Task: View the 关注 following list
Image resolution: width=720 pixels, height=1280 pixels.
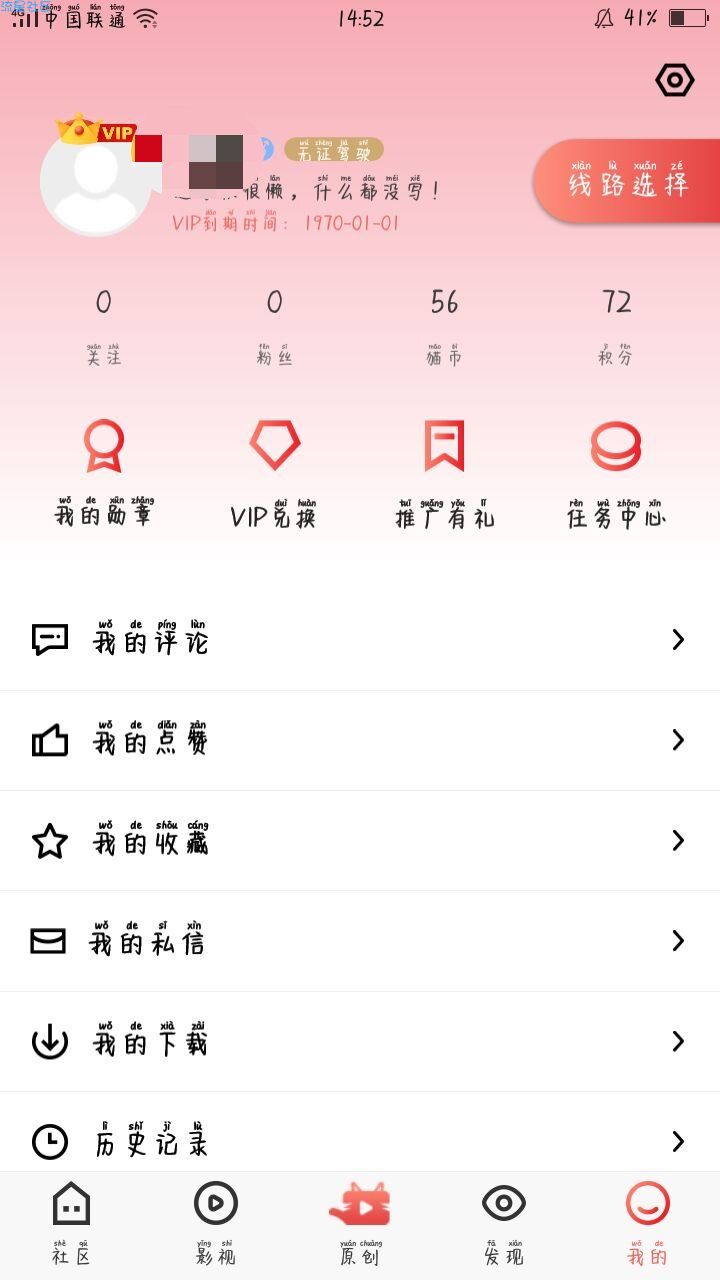Action: click(x=104, y=326)
